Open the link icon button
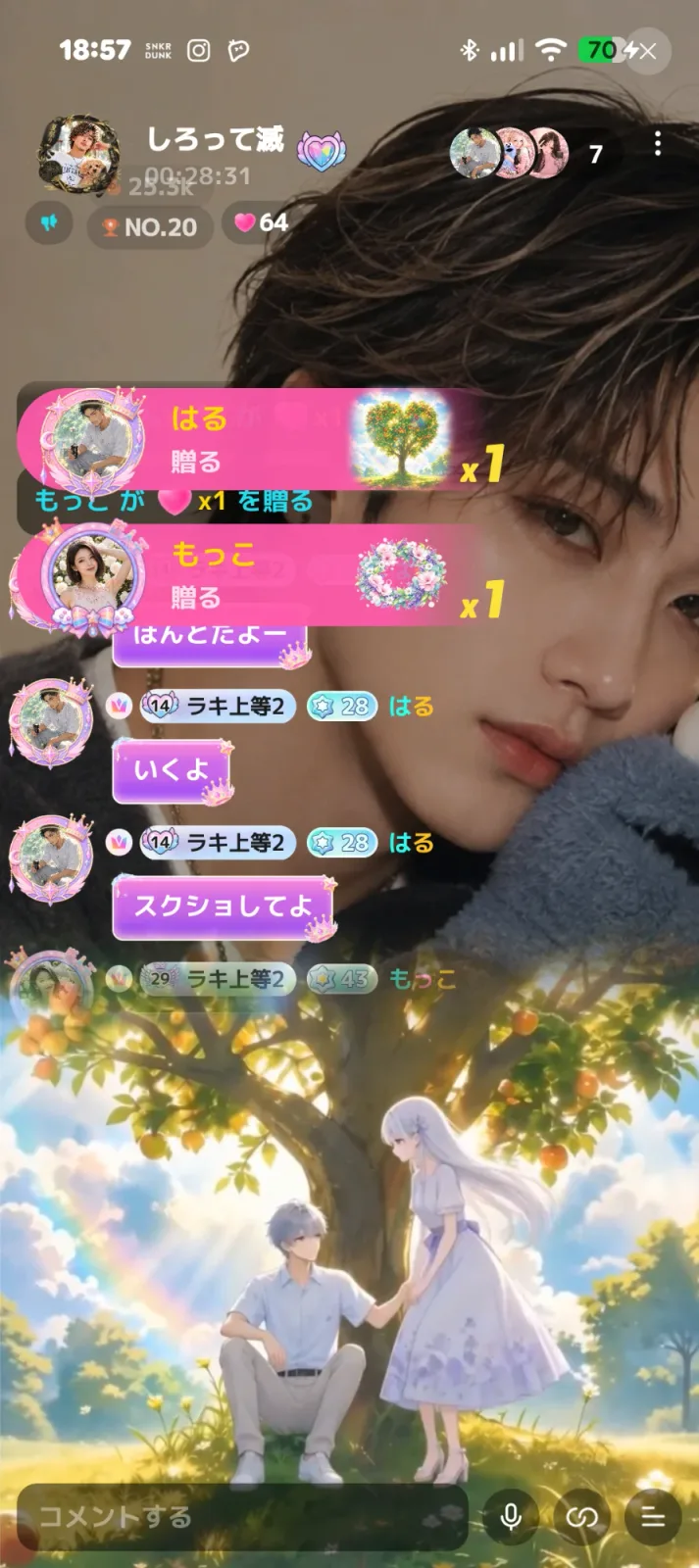This screenshot has width=699, height=1568. click(x=581, y=1517)
